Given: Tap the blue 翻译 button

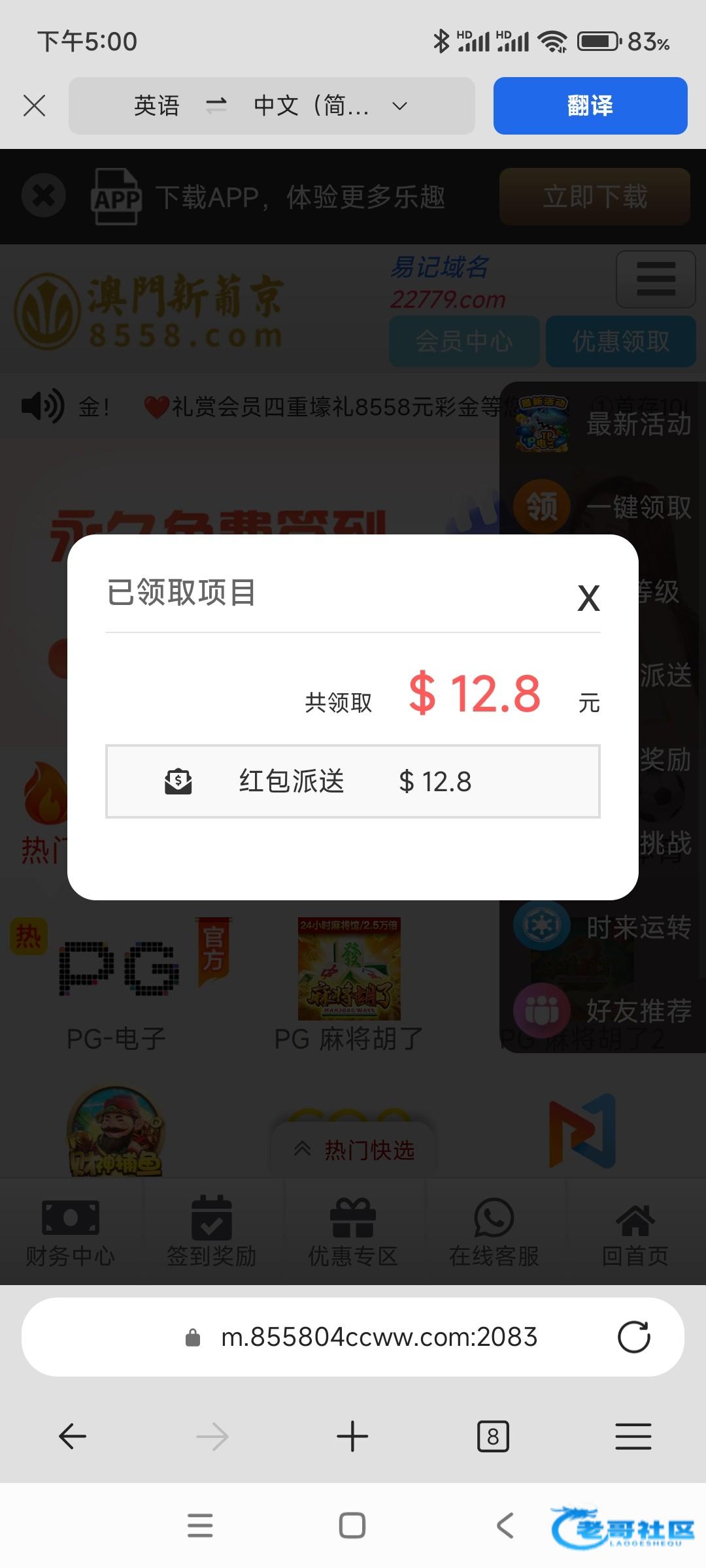Looking at the screenshot, I should (590, 105).
